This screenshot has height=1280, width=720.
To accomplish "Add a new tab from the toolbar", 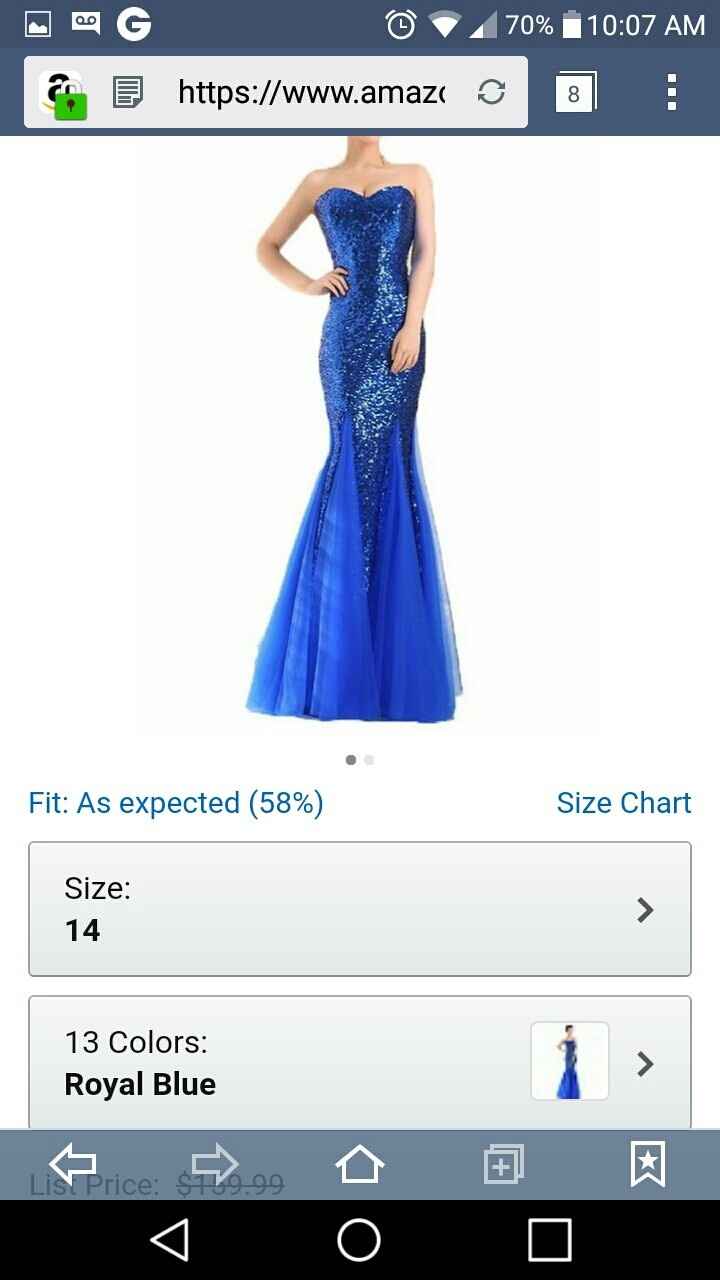I will 503,1164.
